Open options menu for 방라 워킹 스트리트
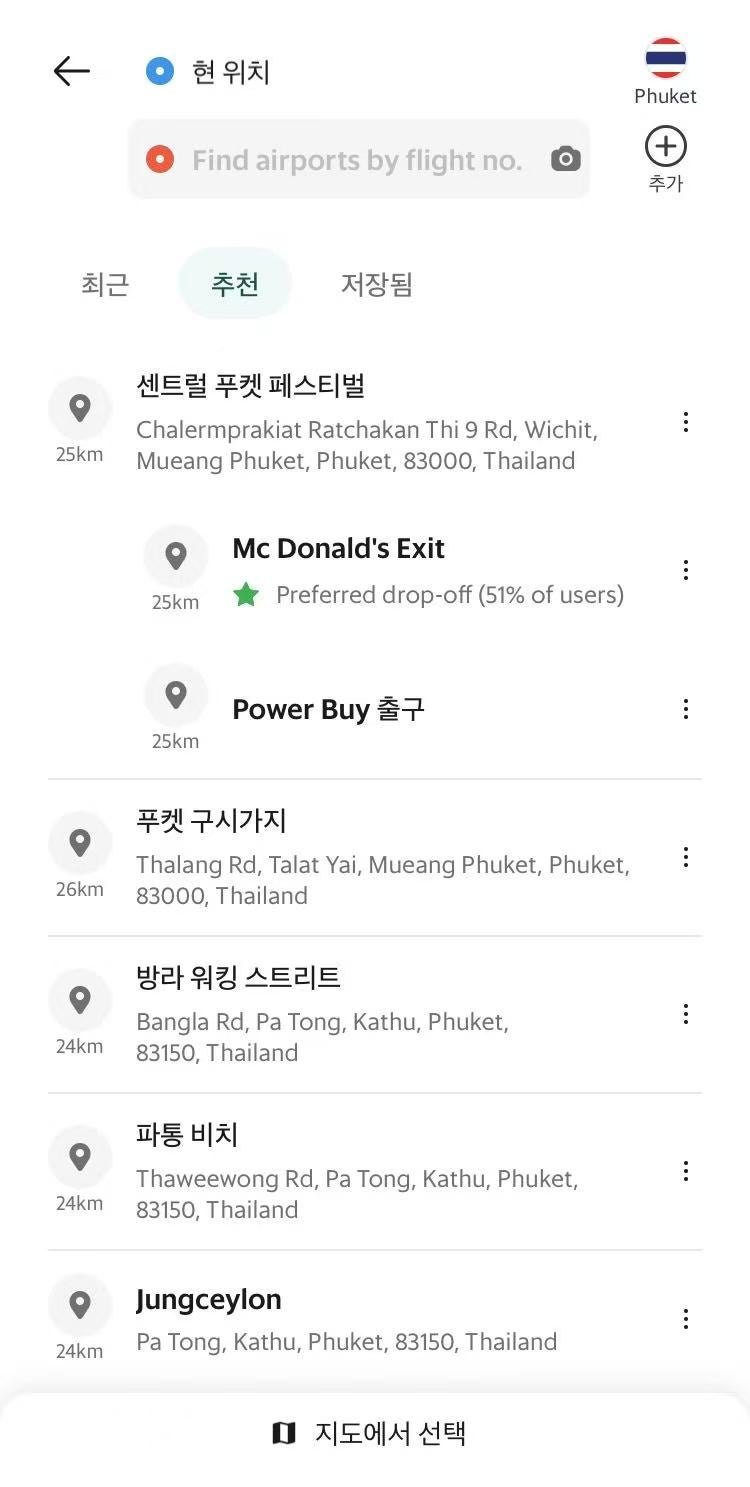 [x=686, y=1014]
